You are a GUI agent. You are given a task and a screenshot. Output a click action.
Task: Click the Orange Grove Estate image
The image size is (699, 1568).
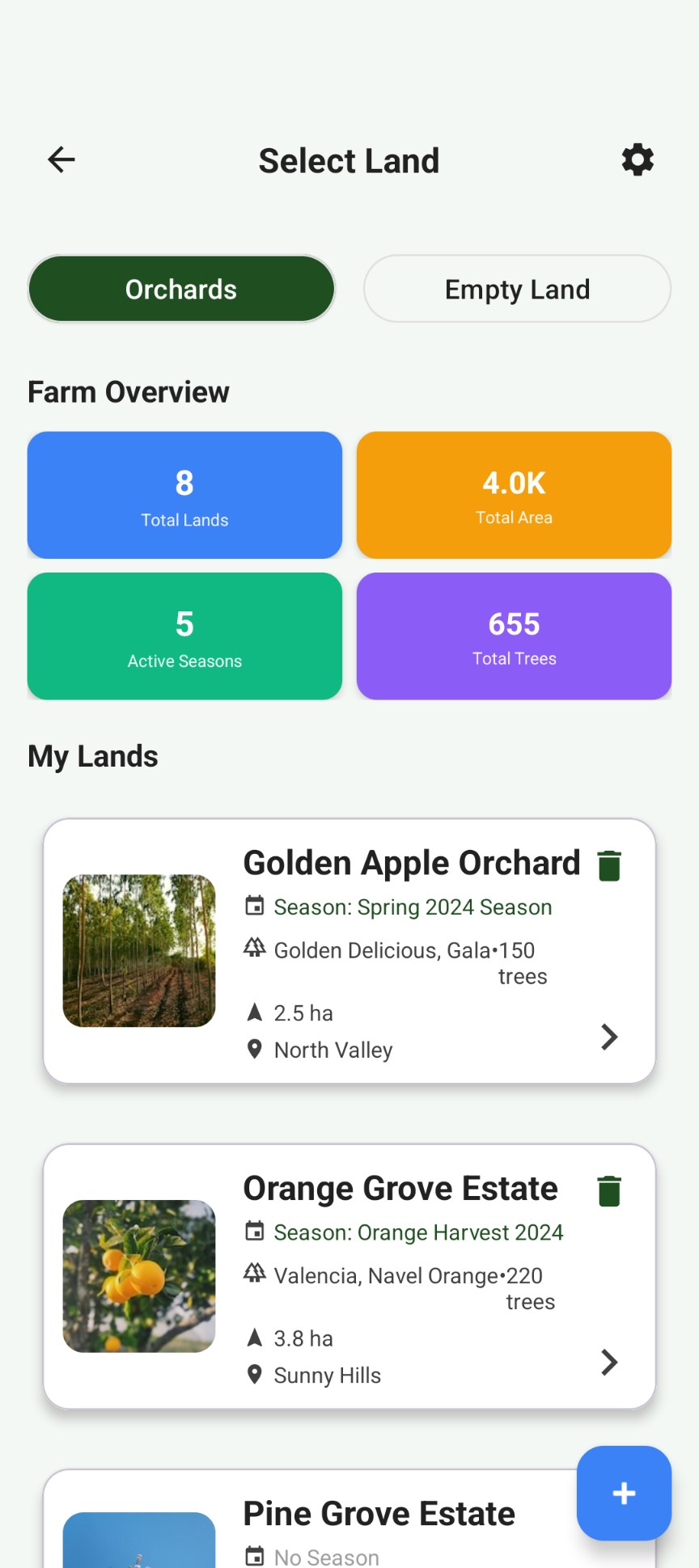pos(138,1276)
